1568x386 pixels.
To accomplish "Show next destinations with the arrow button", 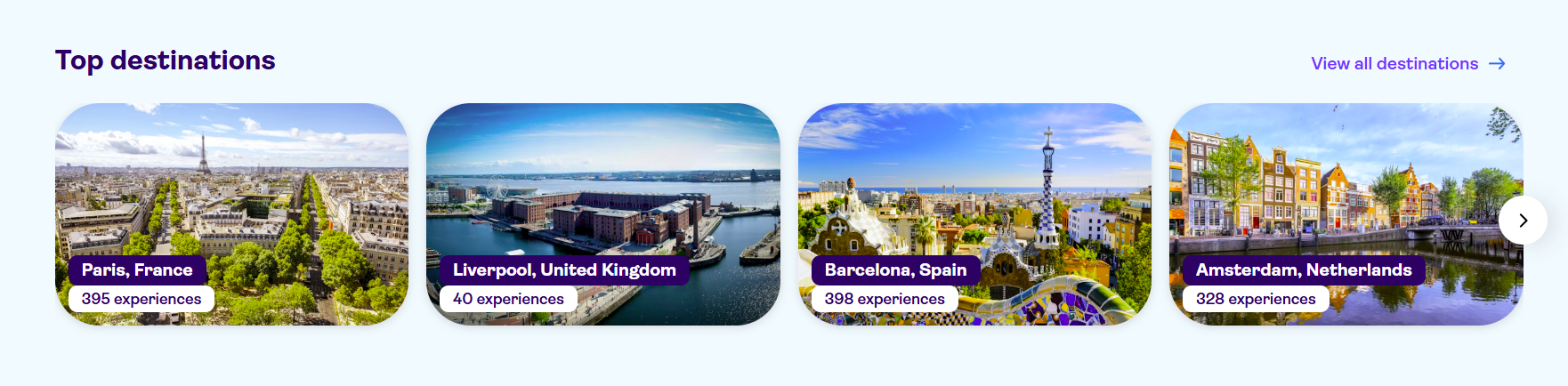I will coord(1523,221).
